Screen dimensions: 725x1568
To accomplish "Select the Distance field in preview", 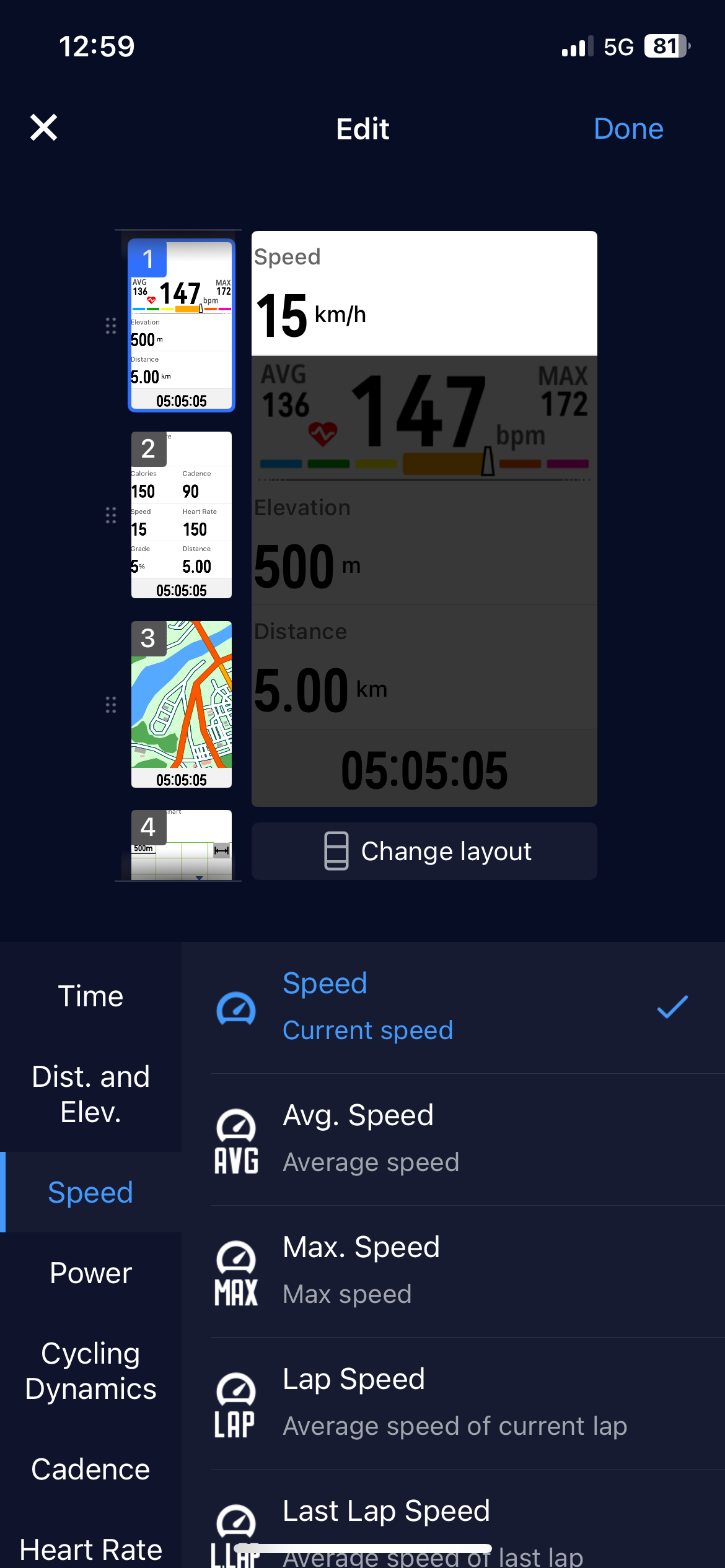I will click(x=424, y=669).
